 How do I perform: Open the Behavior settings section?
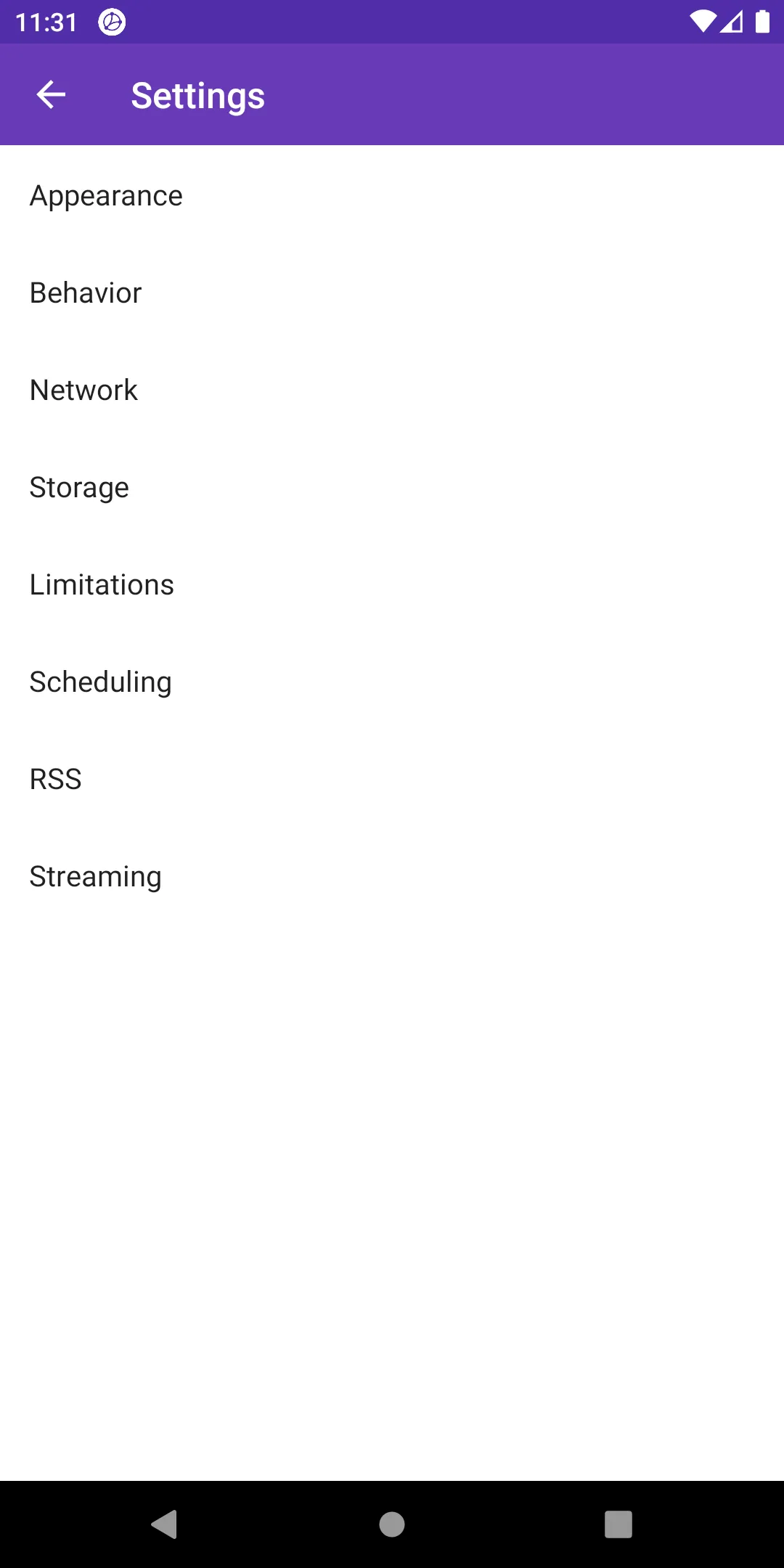tap(85, 293)
